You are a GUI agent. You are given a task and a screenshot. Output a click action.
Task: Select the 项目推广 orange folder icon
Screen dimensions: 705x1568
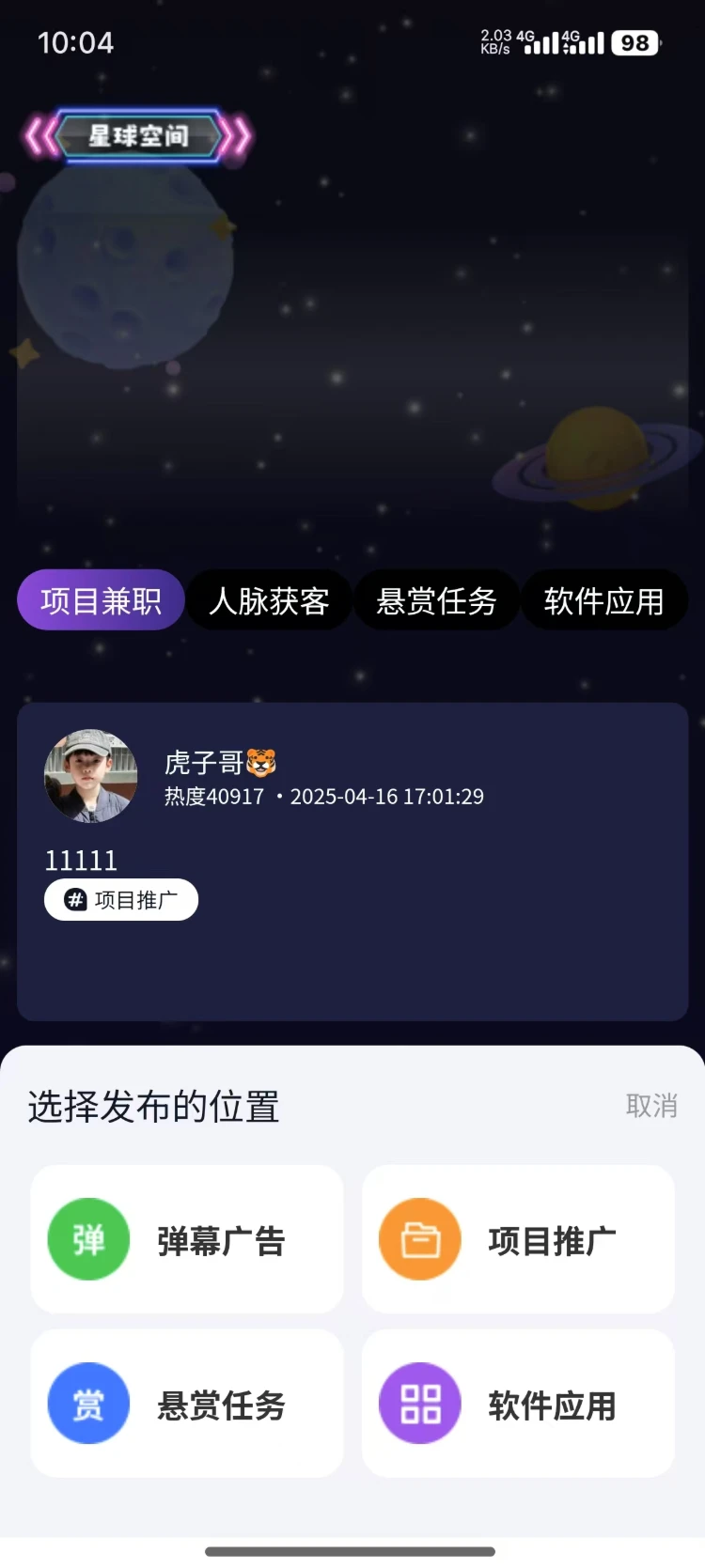click(419, 1238)
